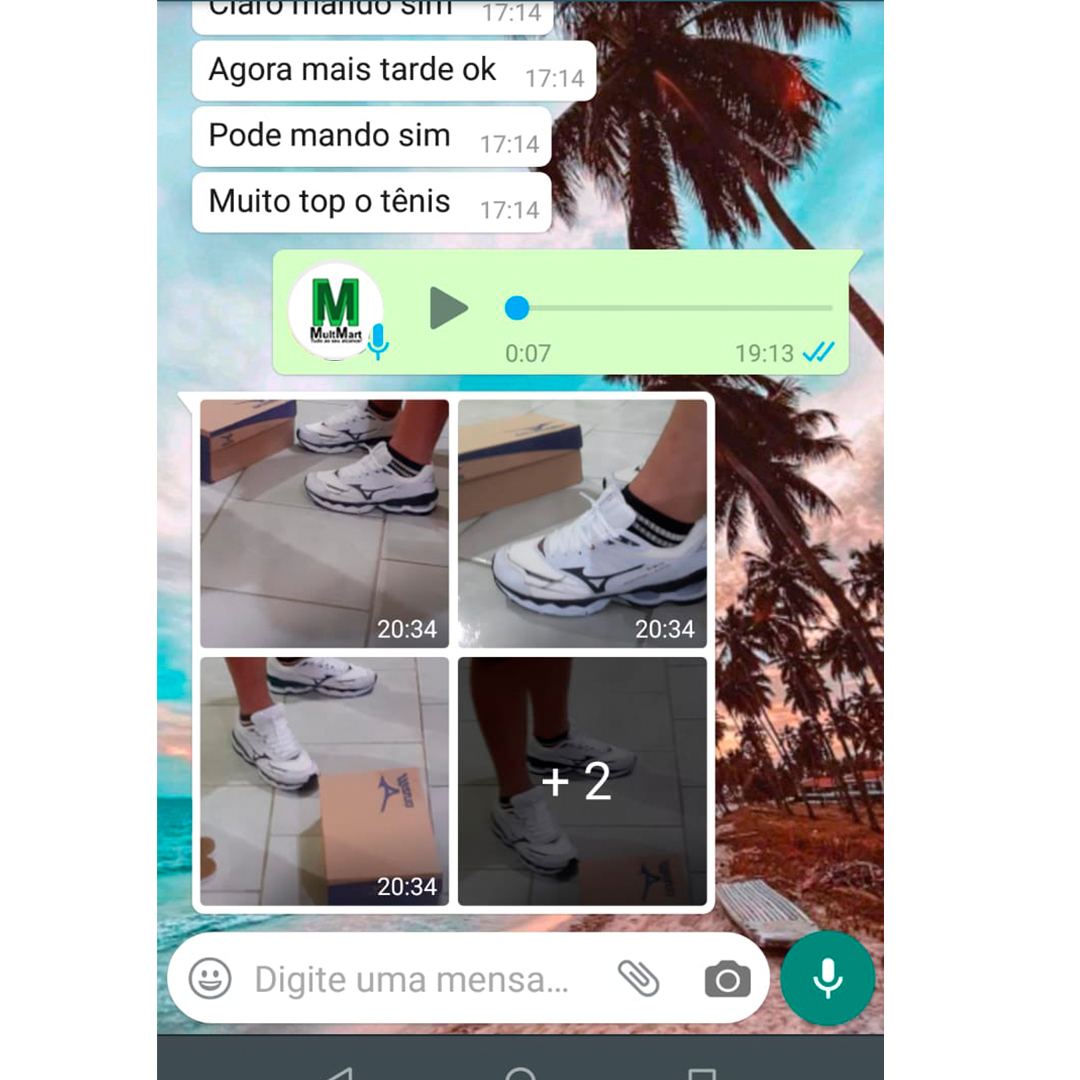The image size is (1080, 1080).
Task: Open the photo with upright Mizuno box
Action: pyautogui.click(x=324, y=781)
